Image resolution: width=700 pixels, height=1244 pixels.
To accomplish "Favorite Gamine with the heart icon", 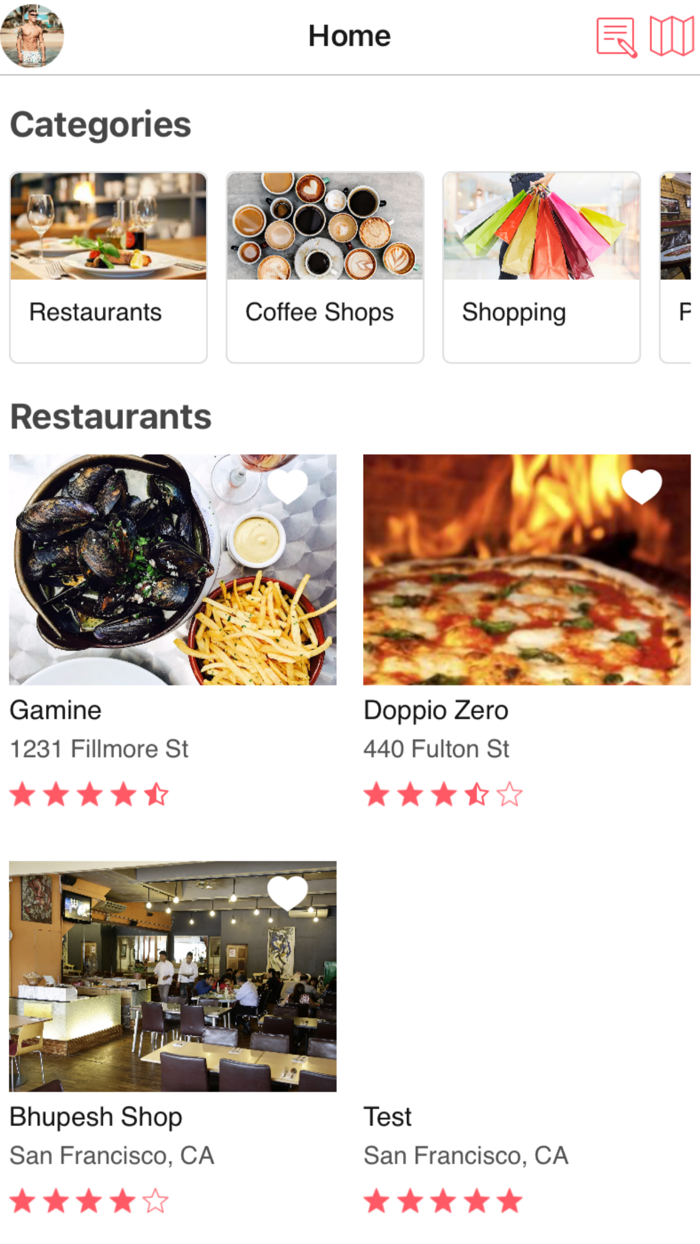I will [x=288, y=487].
